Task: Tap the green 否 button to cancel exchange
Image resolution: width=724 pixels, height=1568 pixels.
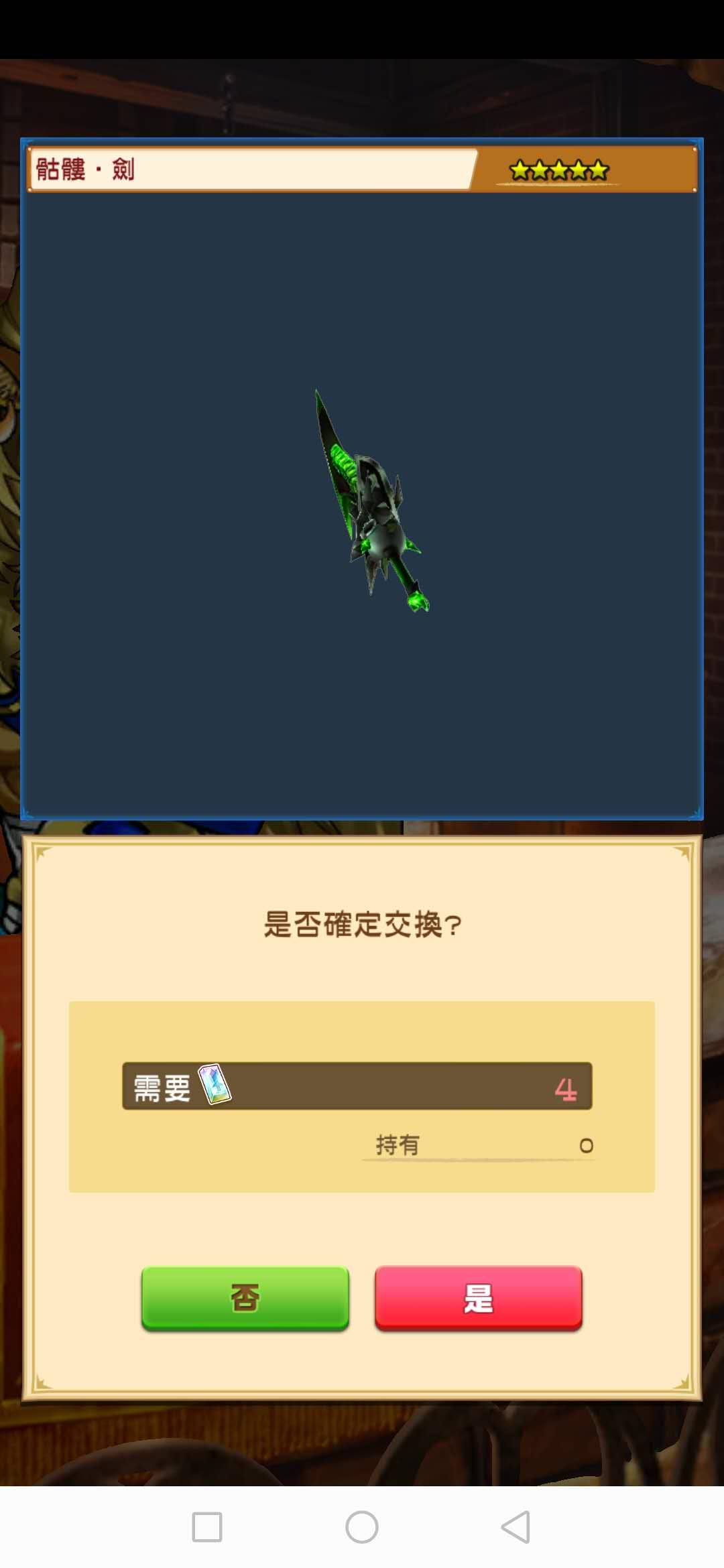Action: pyautogui.click(x=245, y=1297)
